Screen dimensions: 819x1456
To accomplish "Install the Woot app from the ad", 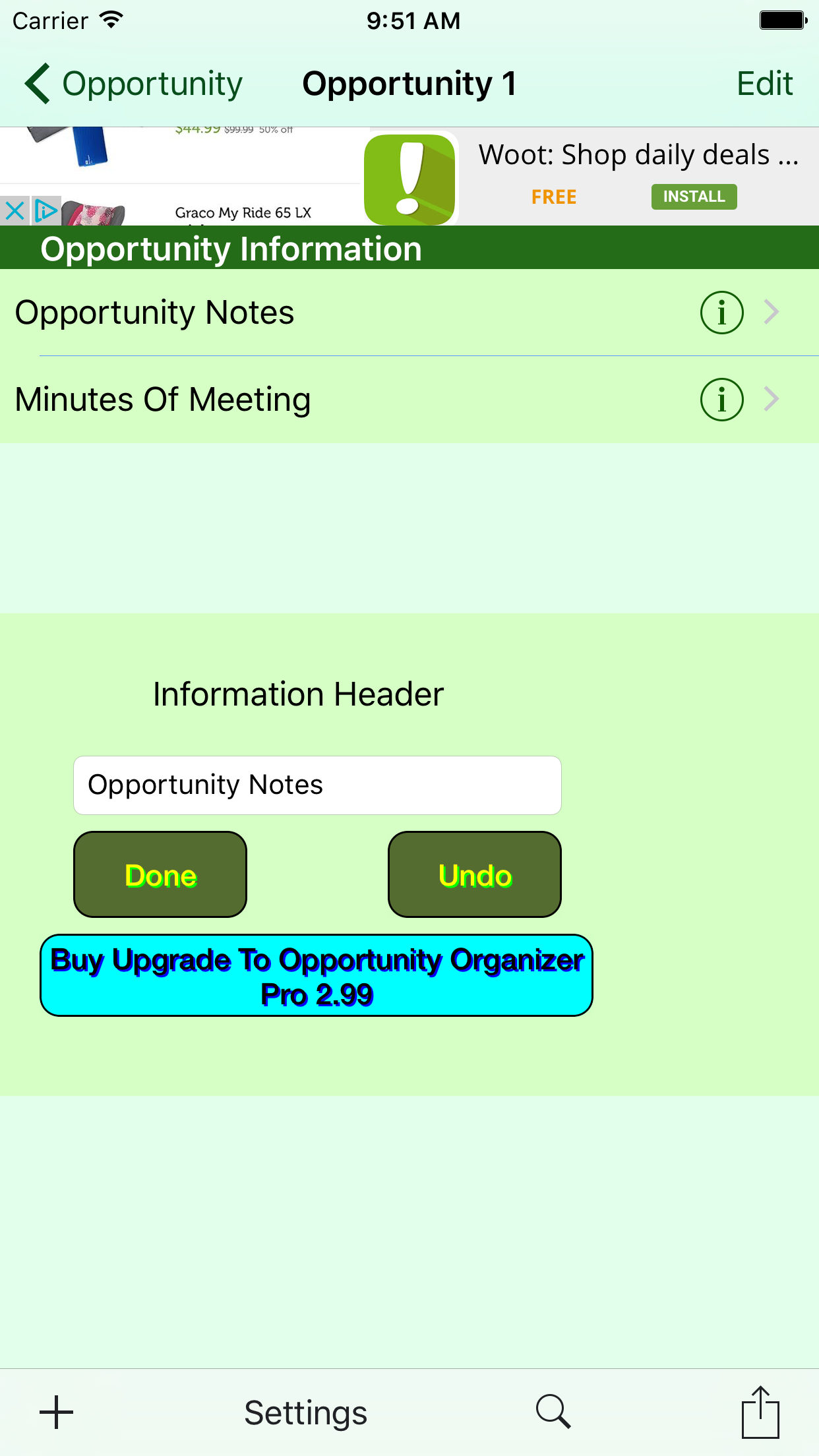I will pos(694,197).
